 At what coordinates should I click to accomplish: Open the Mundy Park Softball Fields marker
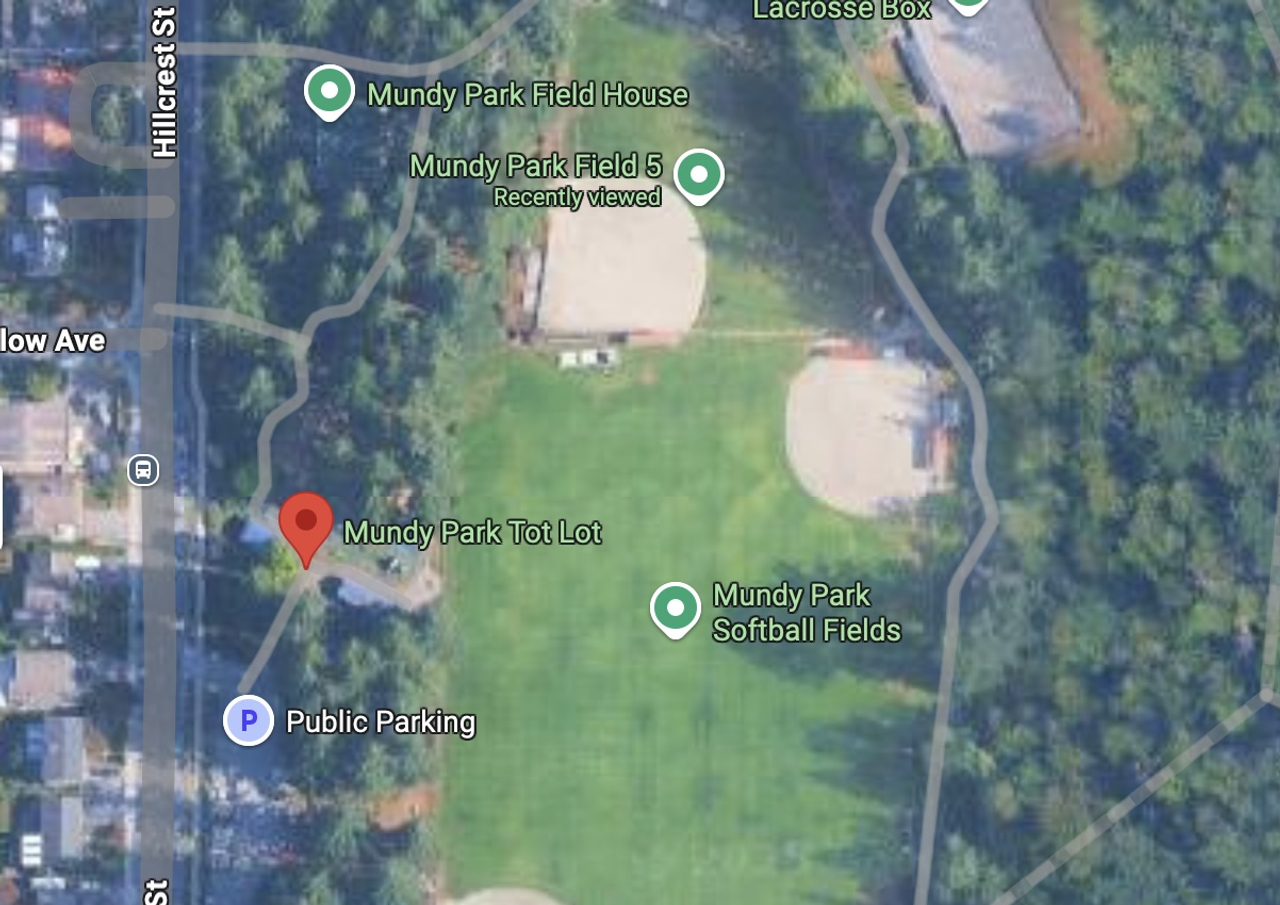[x=675, y=608]
